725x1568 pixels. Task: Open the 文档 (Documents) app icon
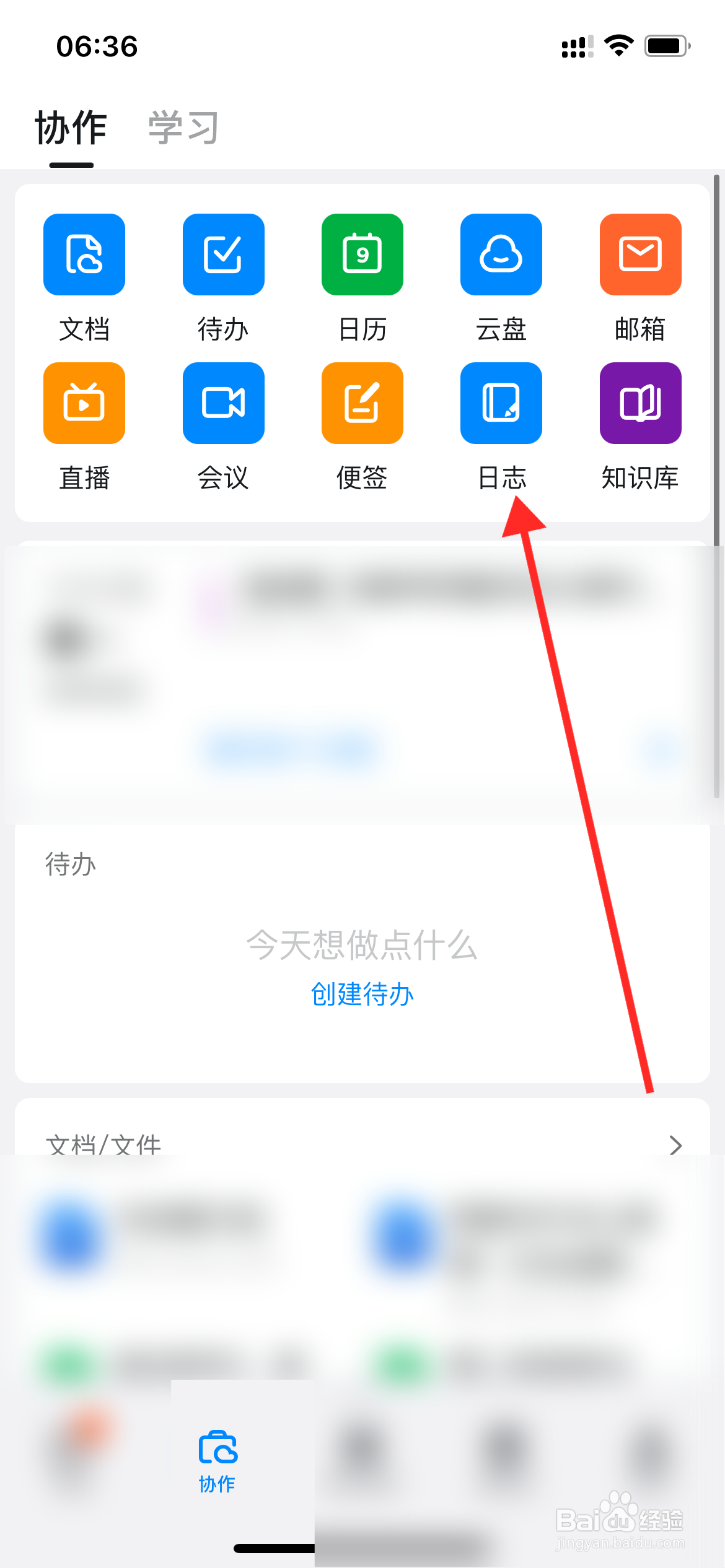[84, 255]
